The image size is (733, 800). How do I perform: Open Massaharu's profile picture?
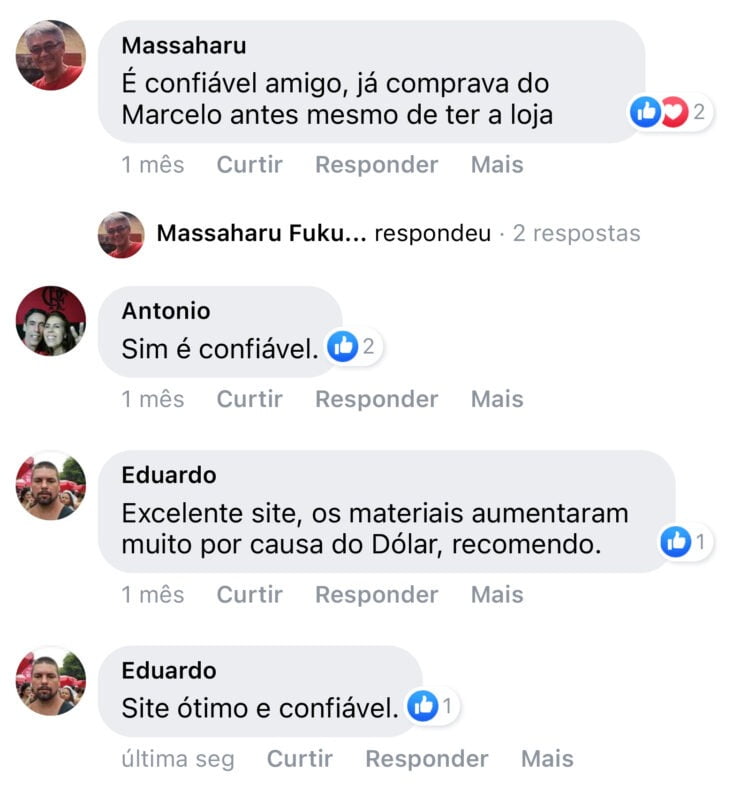pos(50,55)
